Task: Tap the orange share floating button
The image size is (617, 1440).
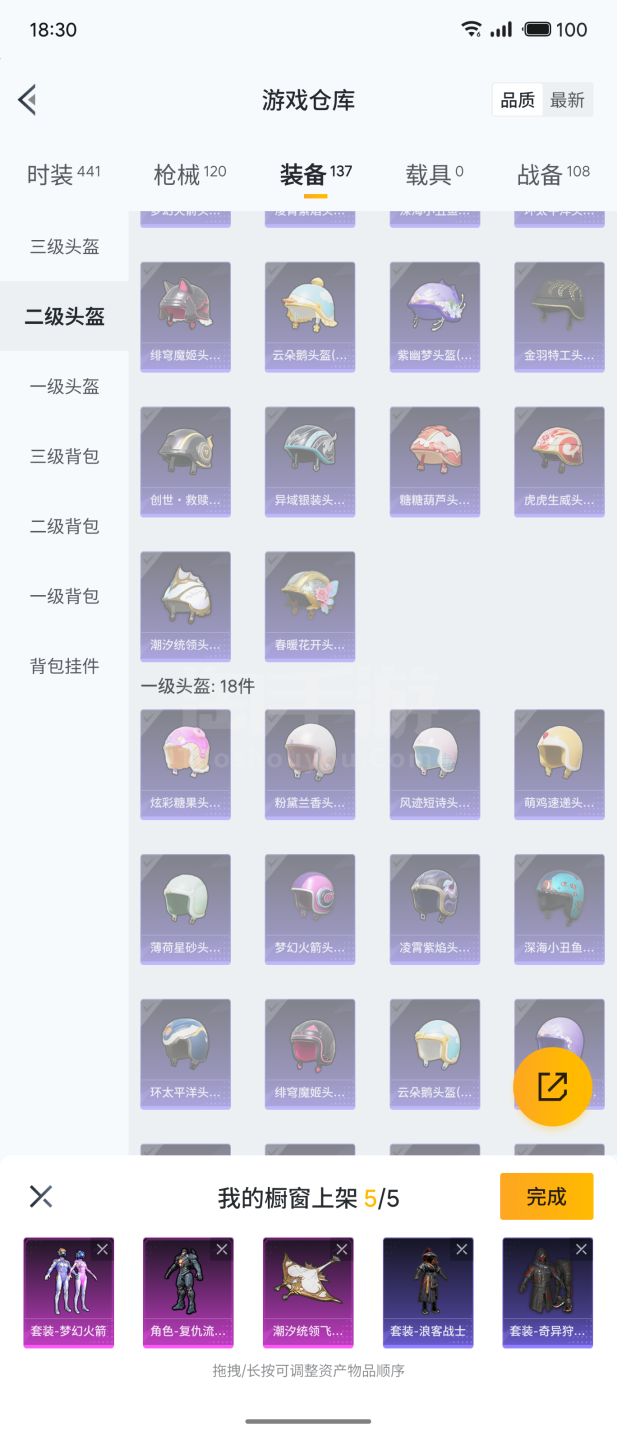Action: tap(553, 1087)
